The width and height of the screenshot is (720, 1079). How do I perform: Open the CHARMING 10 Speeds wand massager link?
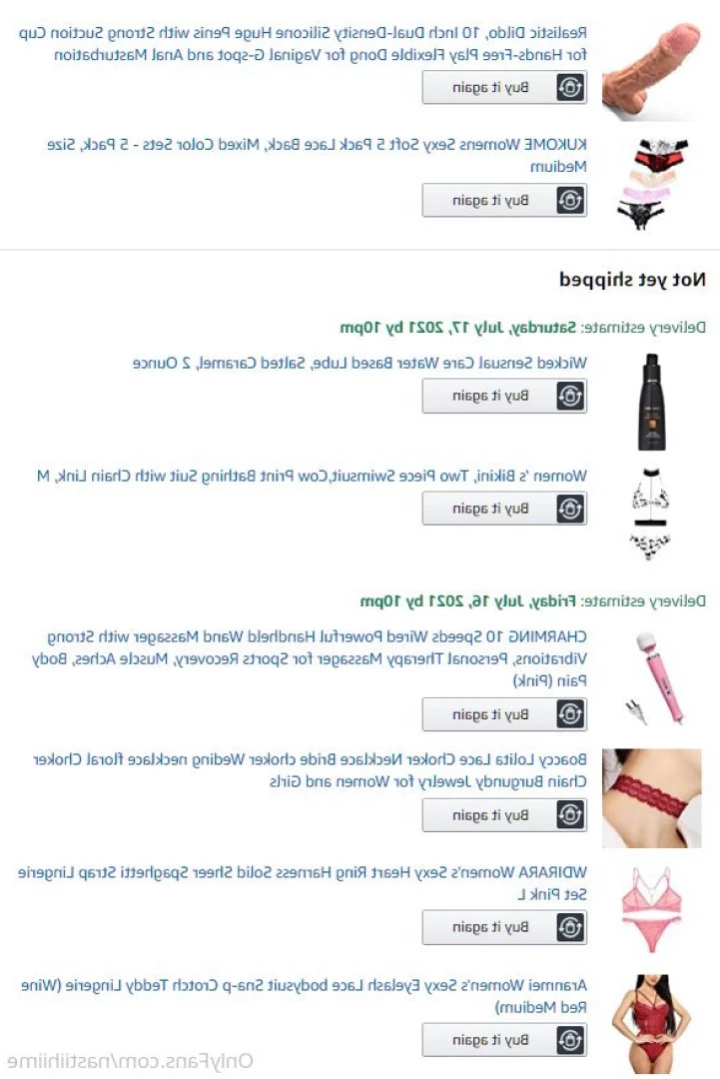point(312,636)
